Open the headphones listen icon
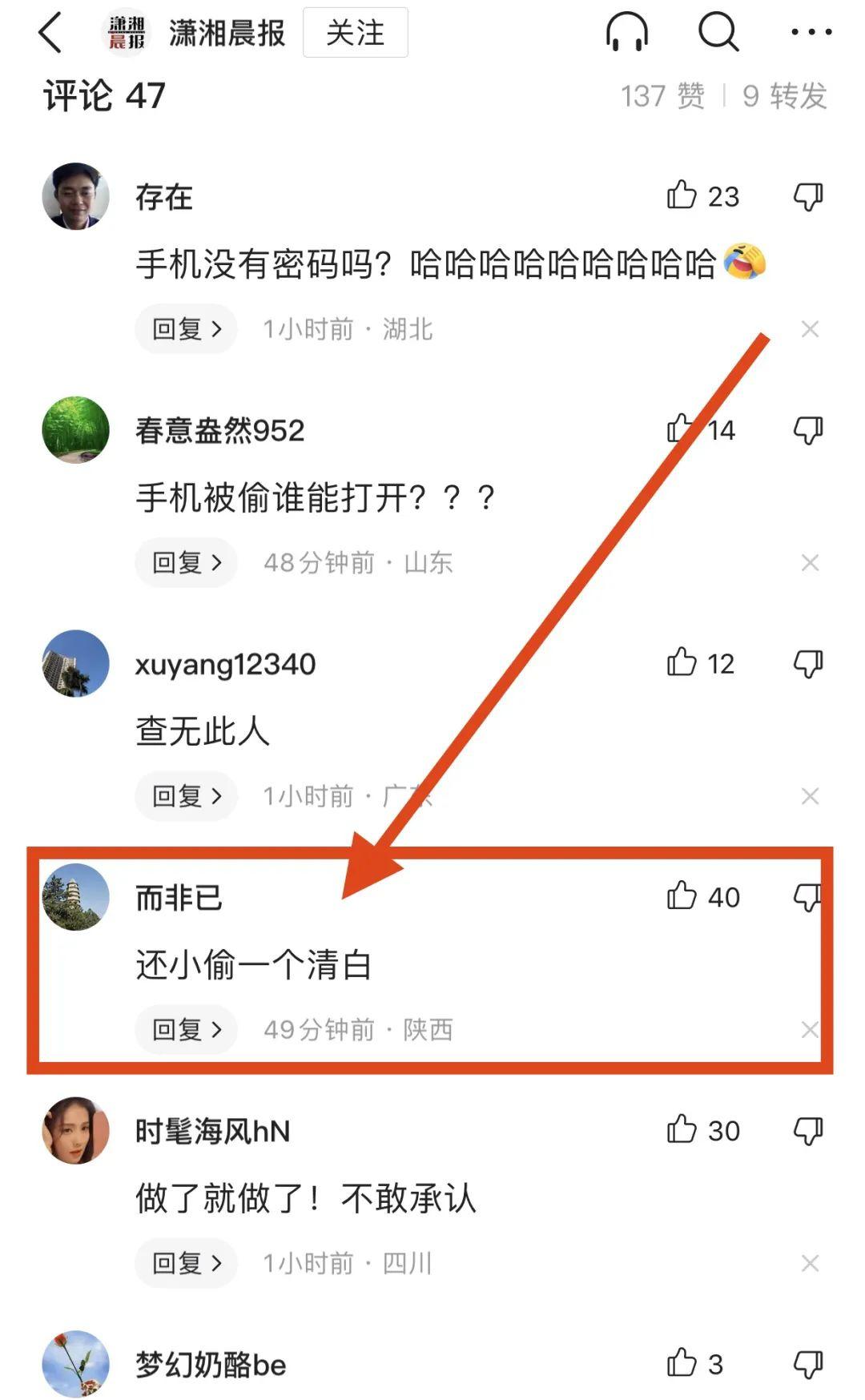 click(626, 33)
